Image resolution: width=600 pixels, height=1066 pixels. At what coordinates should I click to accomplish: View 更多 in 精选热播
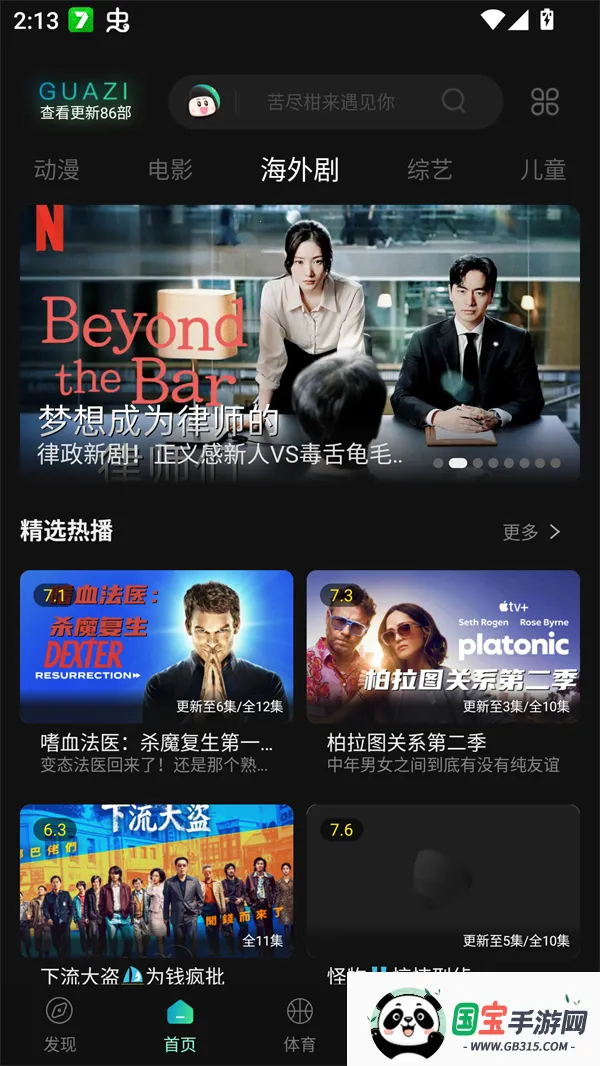pos(531,532)
